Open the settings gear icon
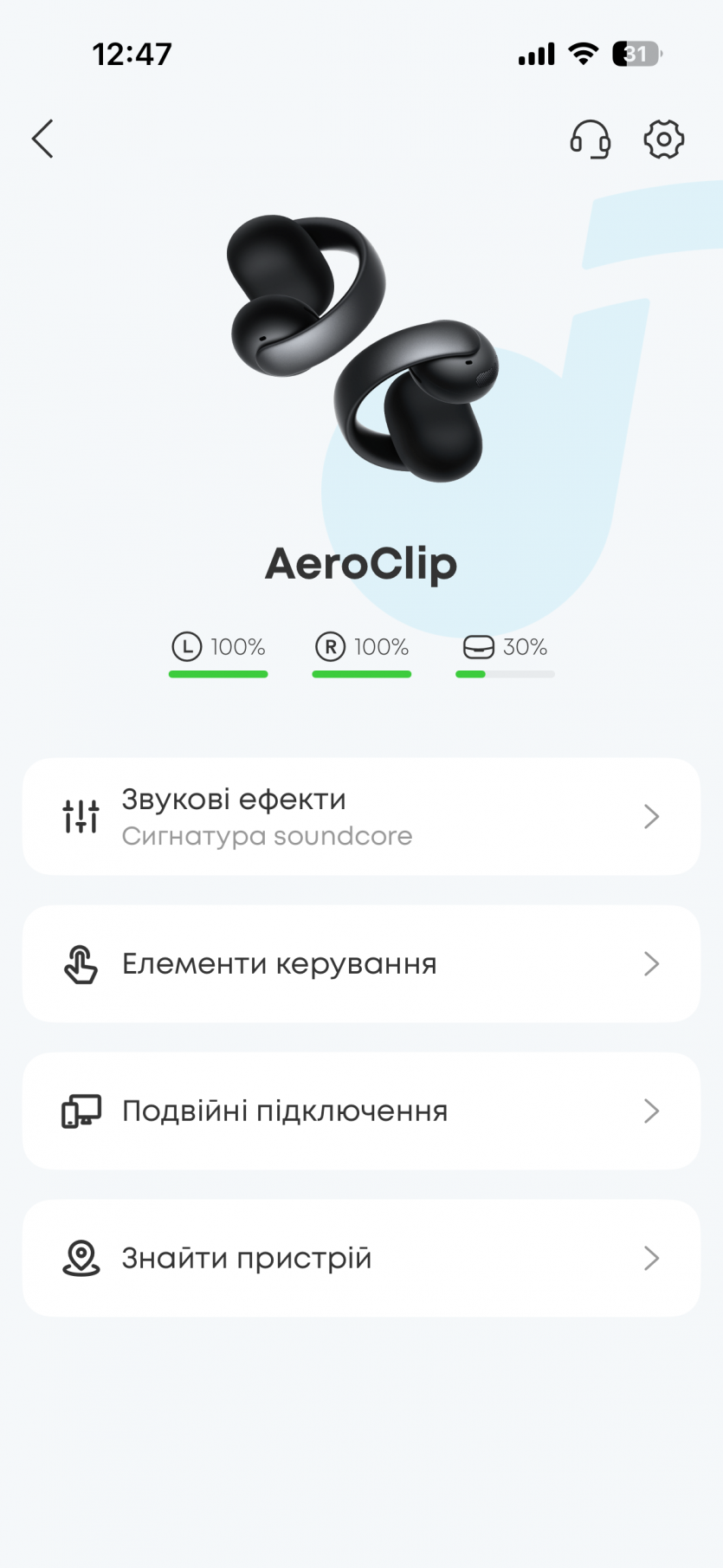723x1568 pixels. 663,139
